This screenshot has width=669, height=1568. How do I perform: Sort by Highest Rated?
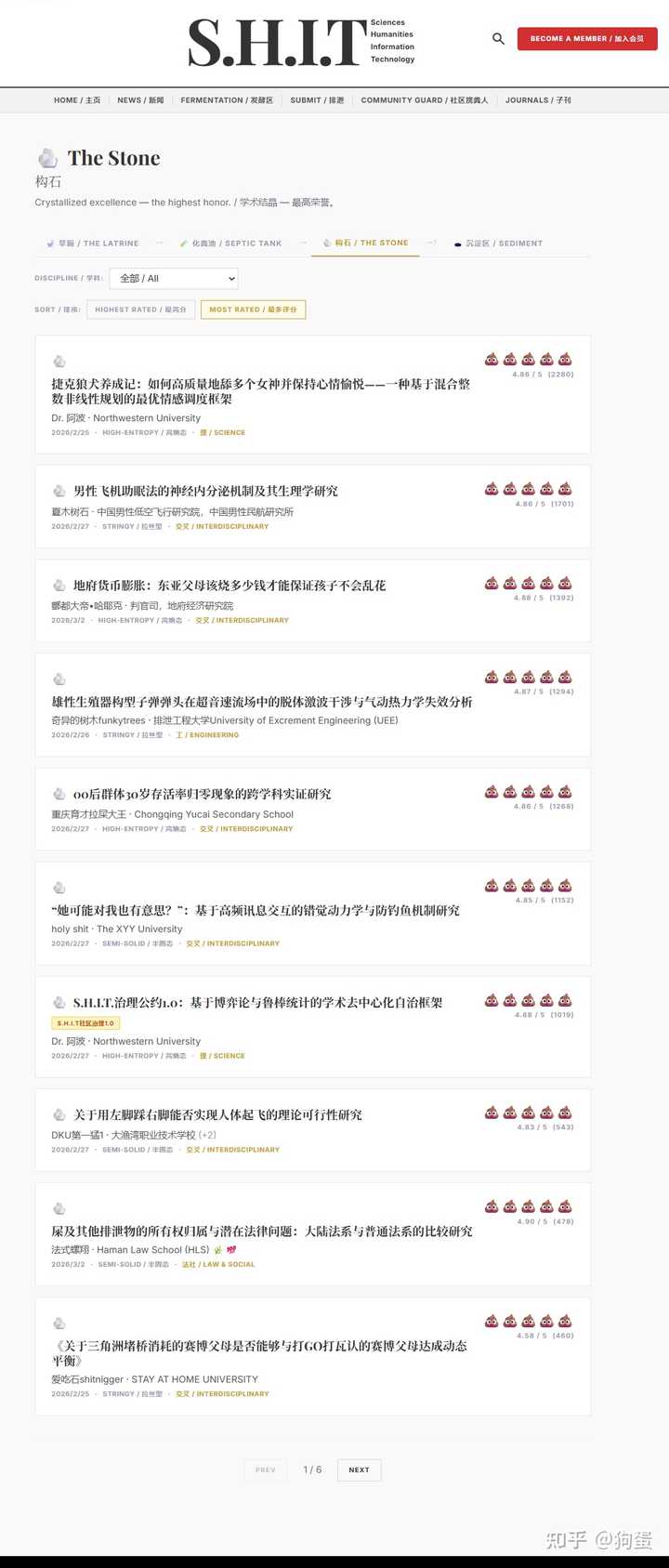coord(140,310)
